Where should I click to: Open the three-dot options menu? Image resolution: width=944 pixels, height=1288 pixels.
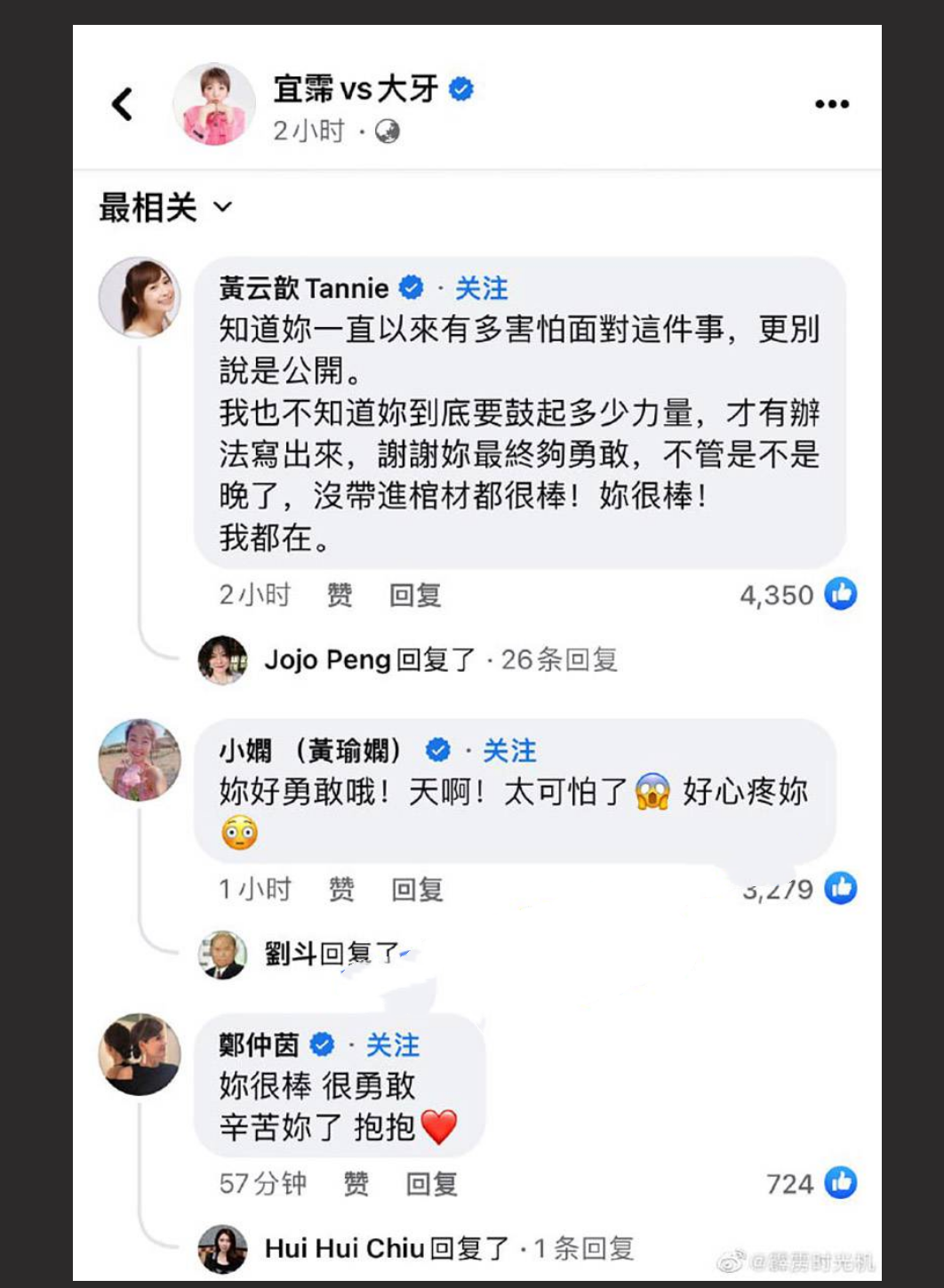coord(830,103)
